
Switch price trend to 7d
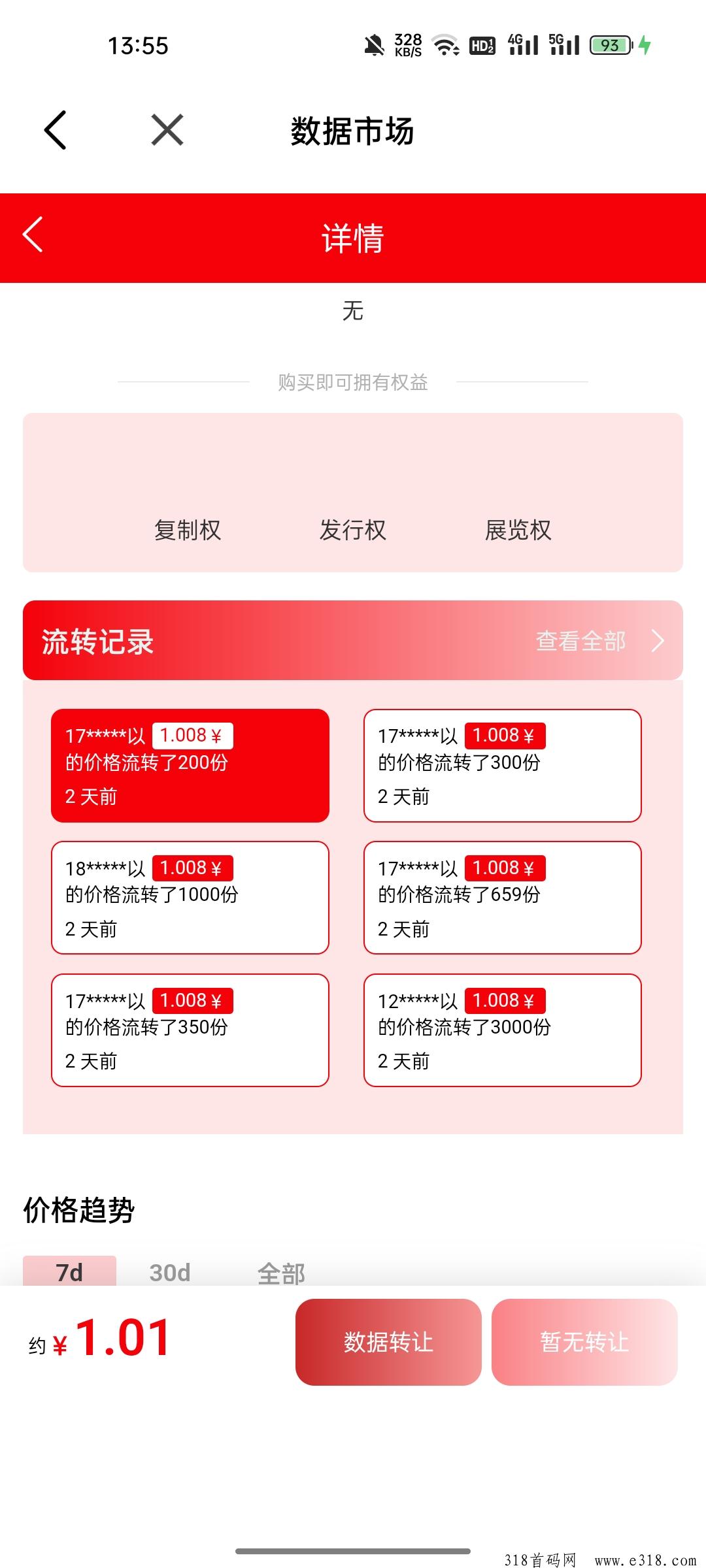coord(69,1271)
